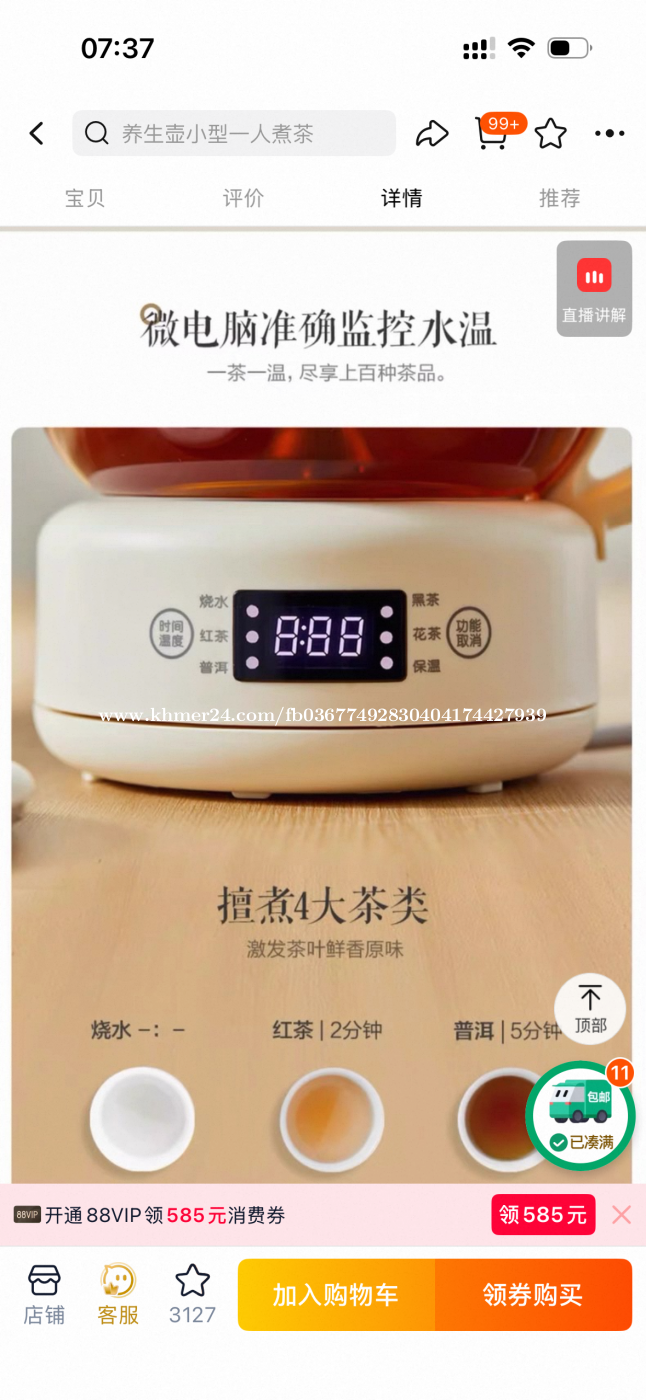Tap 加入购物车 to add to cart

pyautogui.click(x=336, y=1295)
